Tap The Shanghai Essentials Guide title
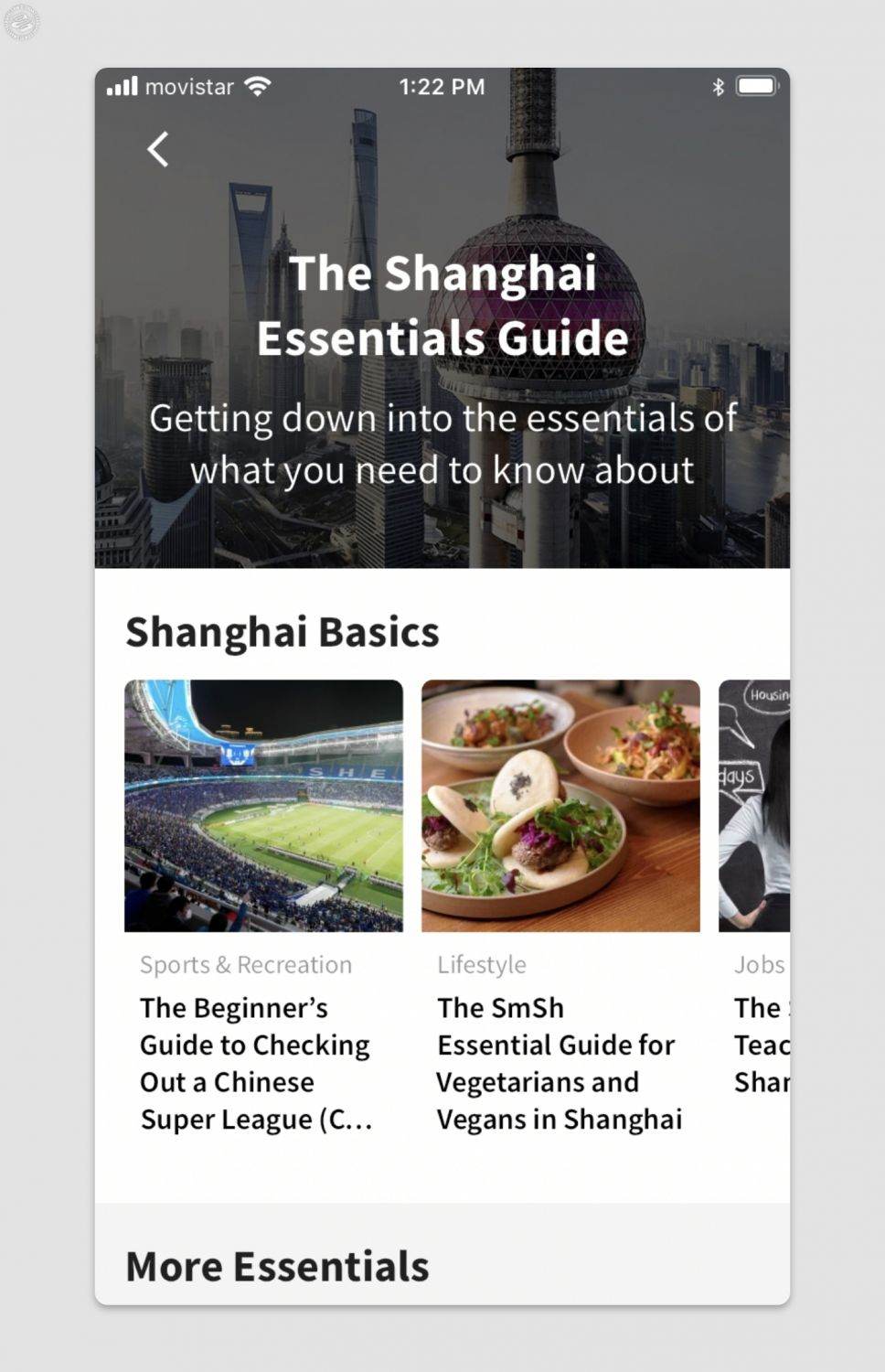Viewport: 885px width, 1372px height. click(442, 305)
